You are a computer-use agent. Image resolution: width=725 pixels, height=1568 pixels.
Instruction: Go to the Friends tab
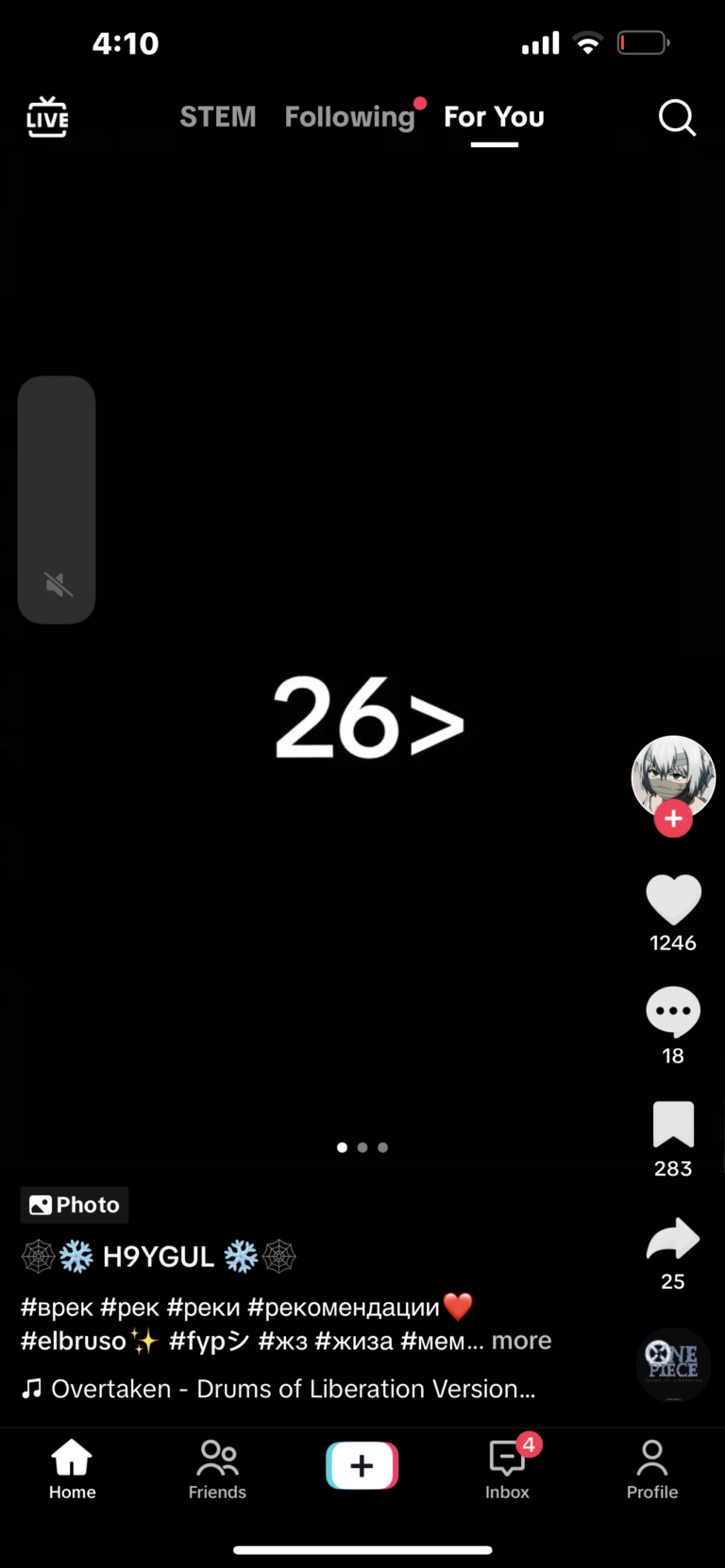pos(217,1468)
